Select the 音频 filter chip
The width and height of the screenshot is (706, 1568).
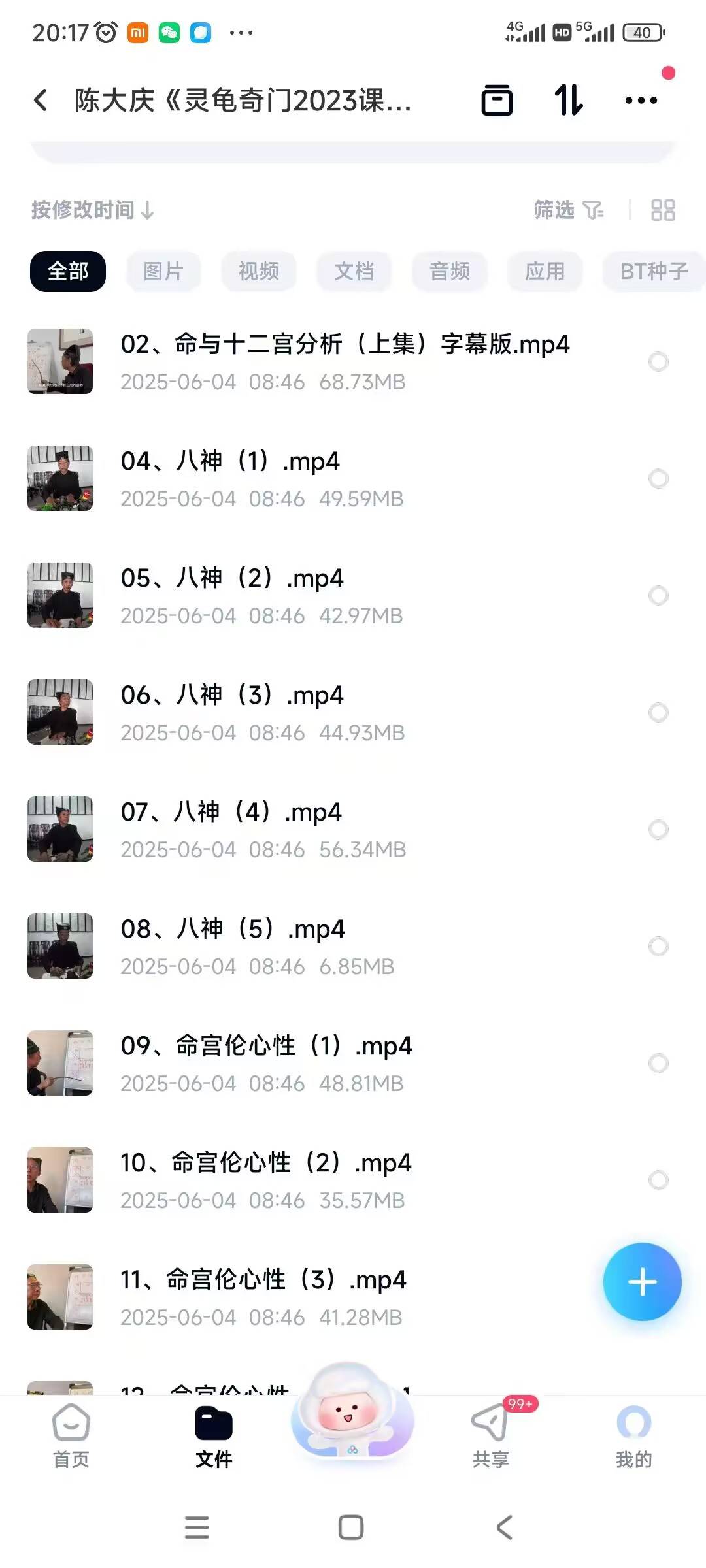449,271
